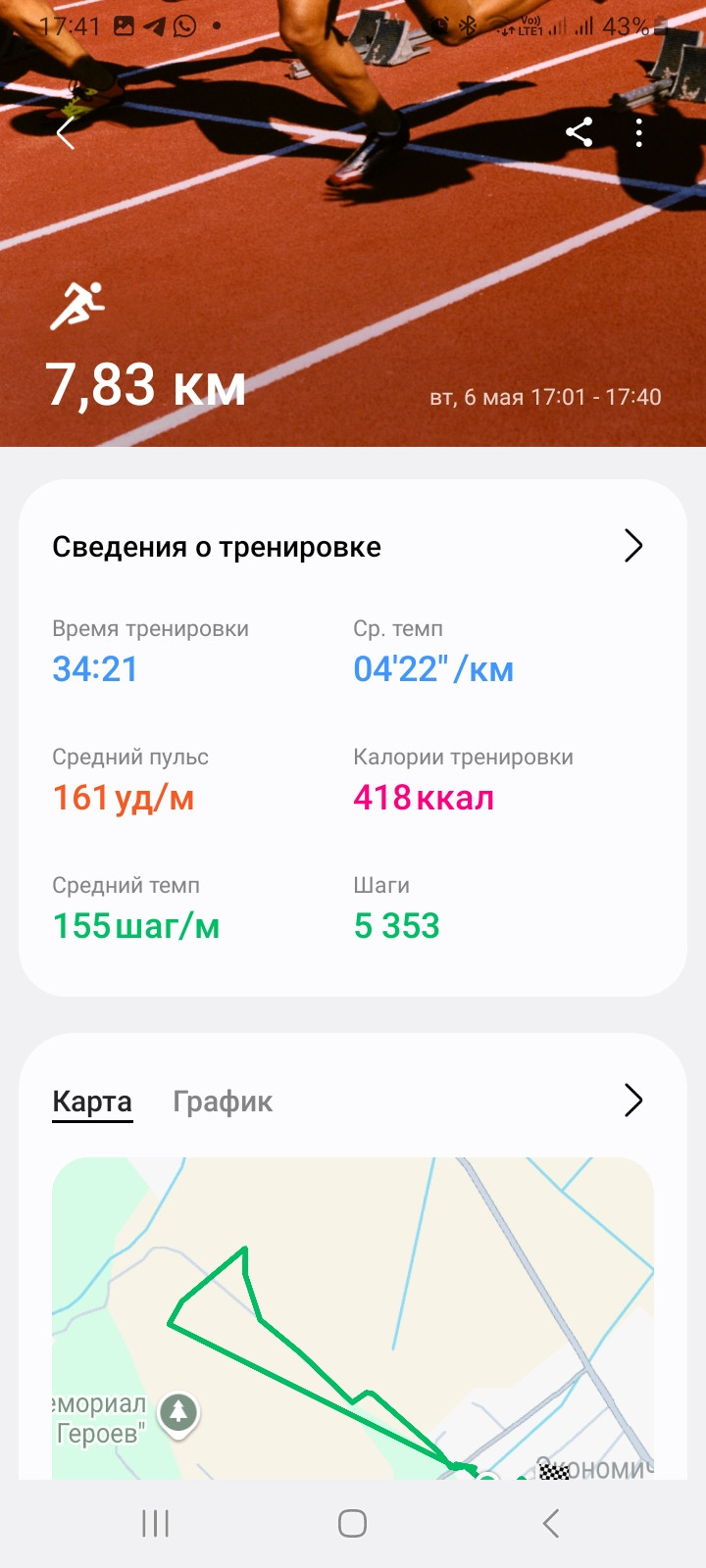This screenshot has height=1568, width=706.
Task: Open the running route map
Action: (x=353, y=1318)
